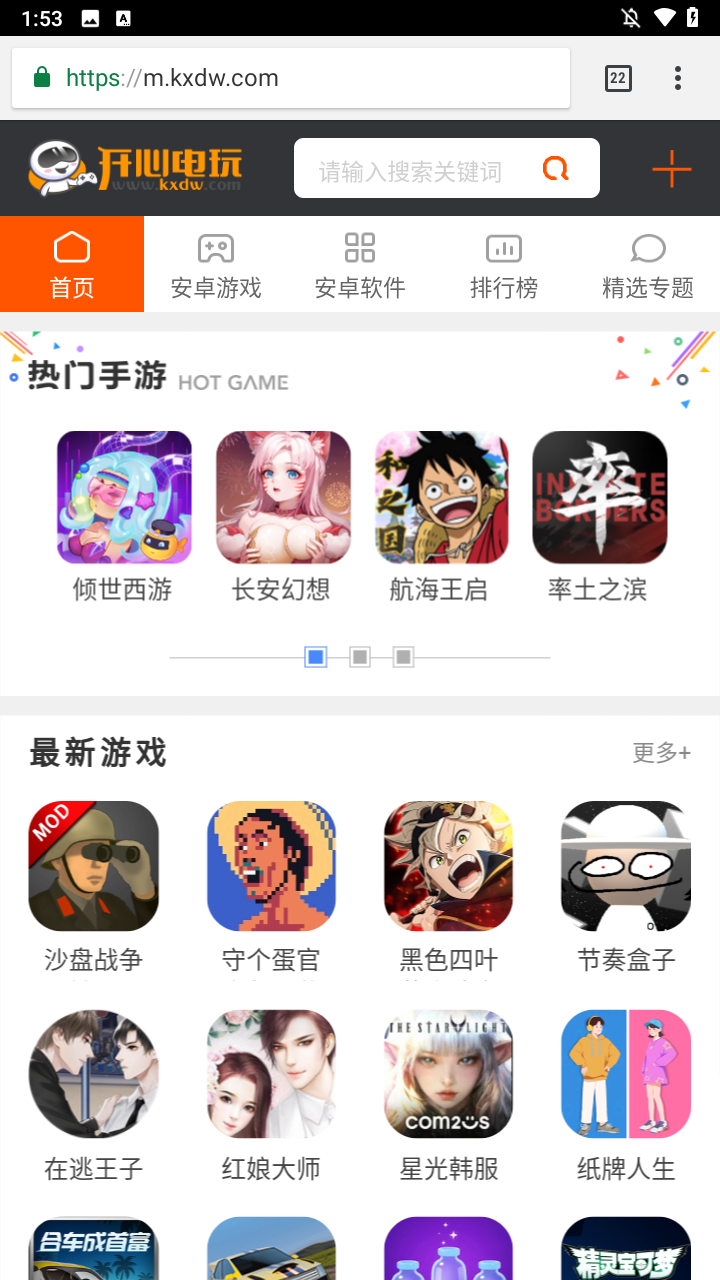Open the 沙盘战争 MOD game thumbnail
This screenshot has width=720, height=1280.
pyautogui.click(x=93, y=866)
